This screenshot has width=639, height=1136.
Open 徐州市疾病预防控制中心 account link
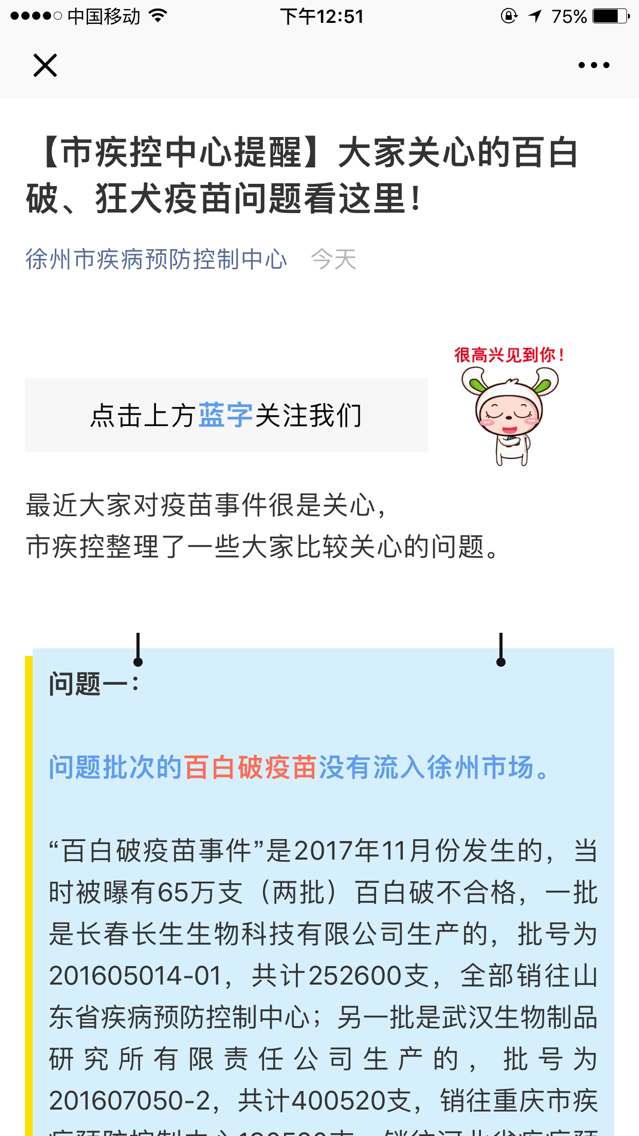click(x=156, y=260)
